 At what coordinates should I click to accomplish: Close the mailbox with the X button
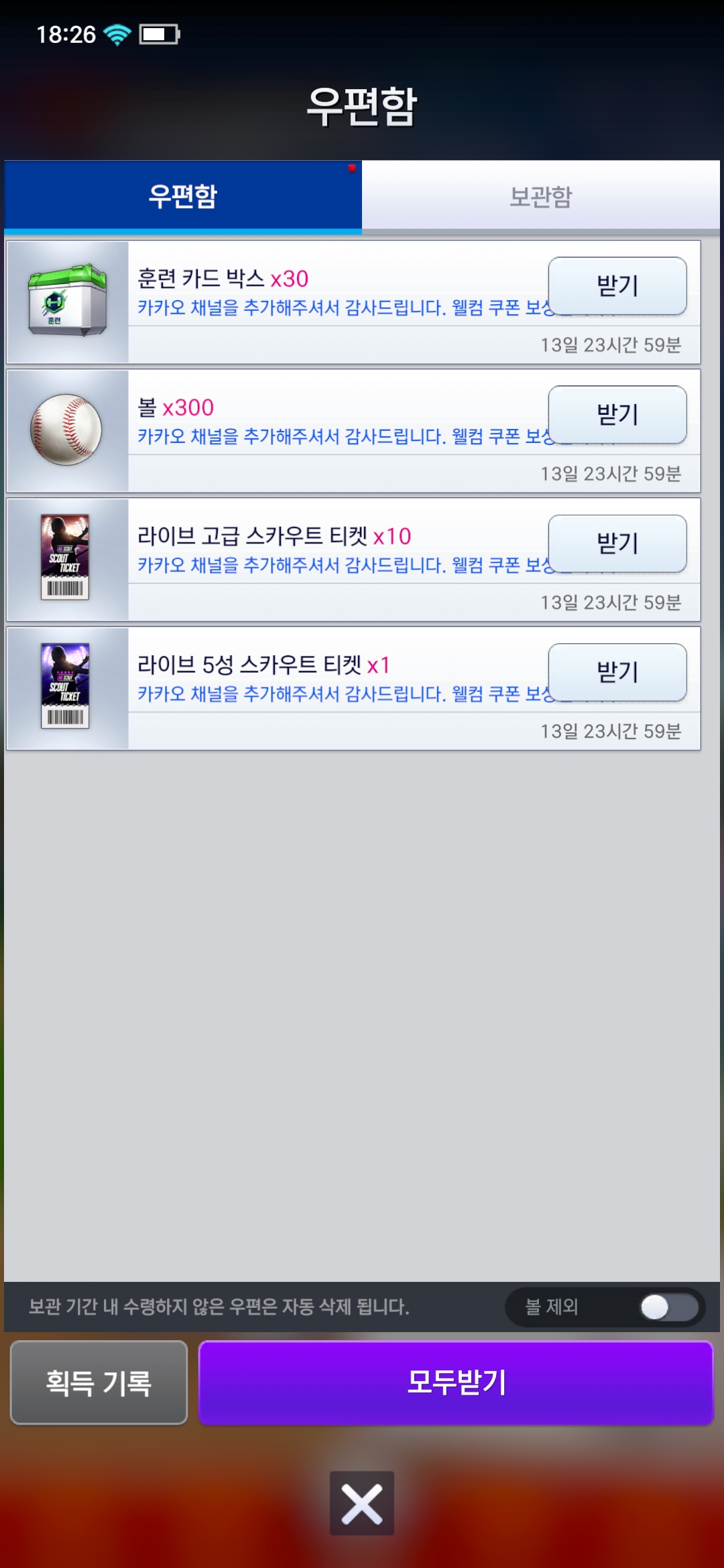tap(362, 1503)
